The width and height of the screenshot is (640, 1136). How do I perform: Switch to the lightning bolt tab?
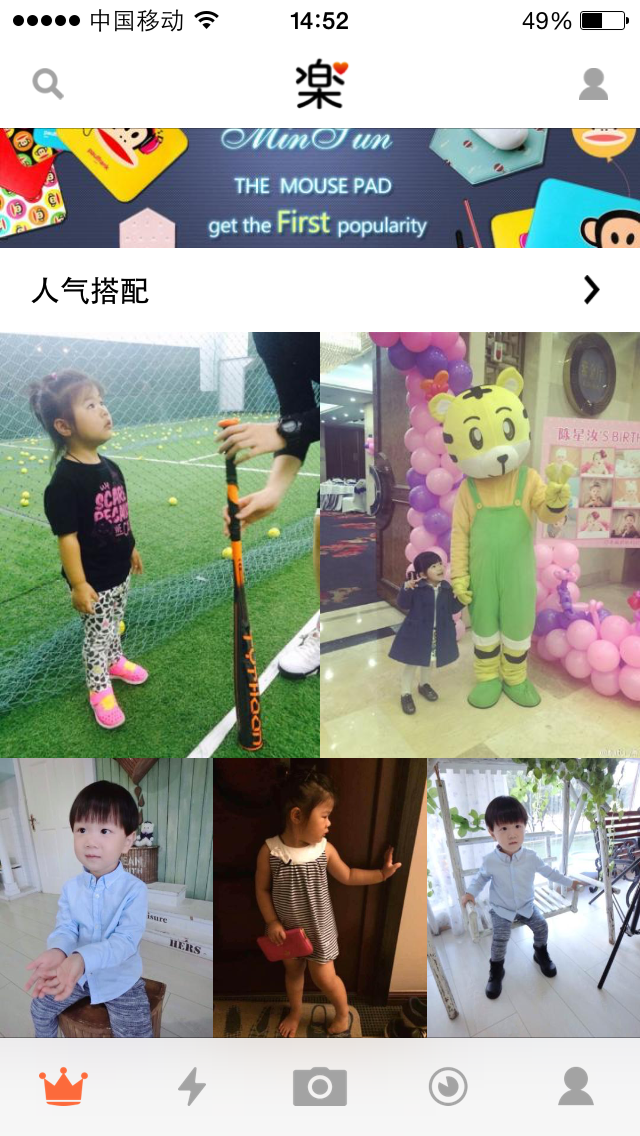click(x=192, y=1086)
